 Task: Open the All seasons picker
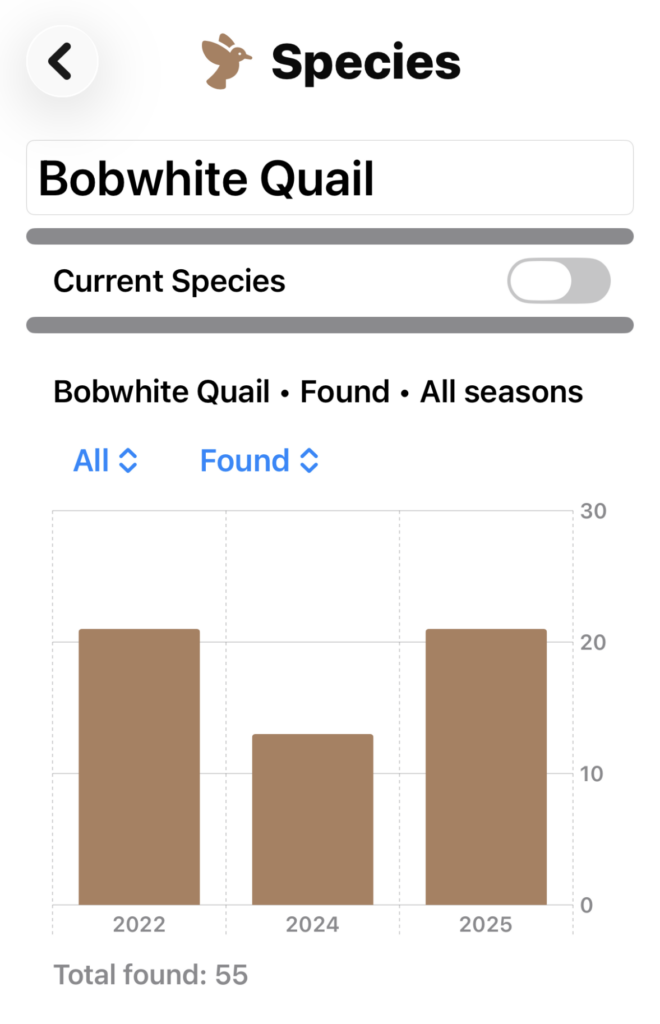point(105,461)
